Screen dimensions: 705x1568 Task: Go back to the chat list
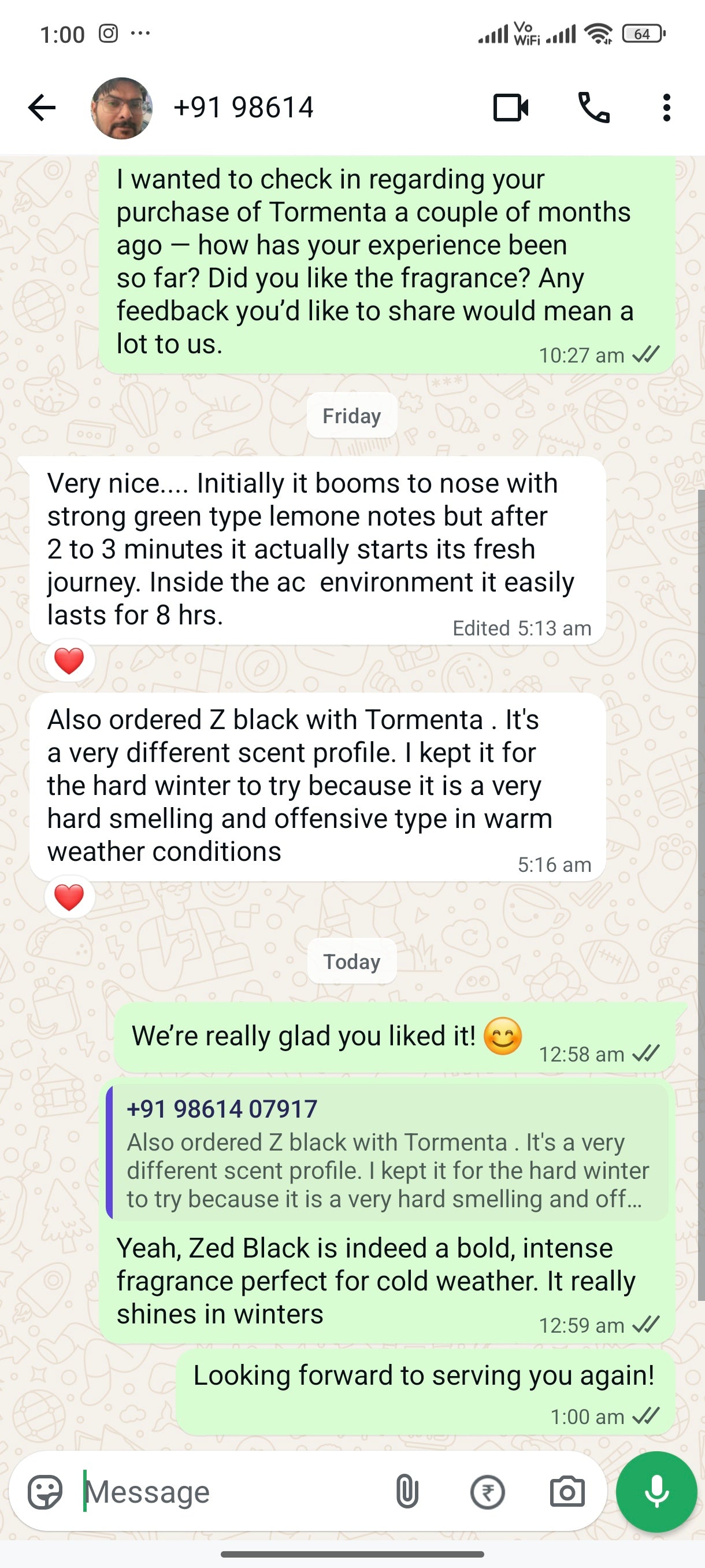pyautogui.click(x=42, y=108)
